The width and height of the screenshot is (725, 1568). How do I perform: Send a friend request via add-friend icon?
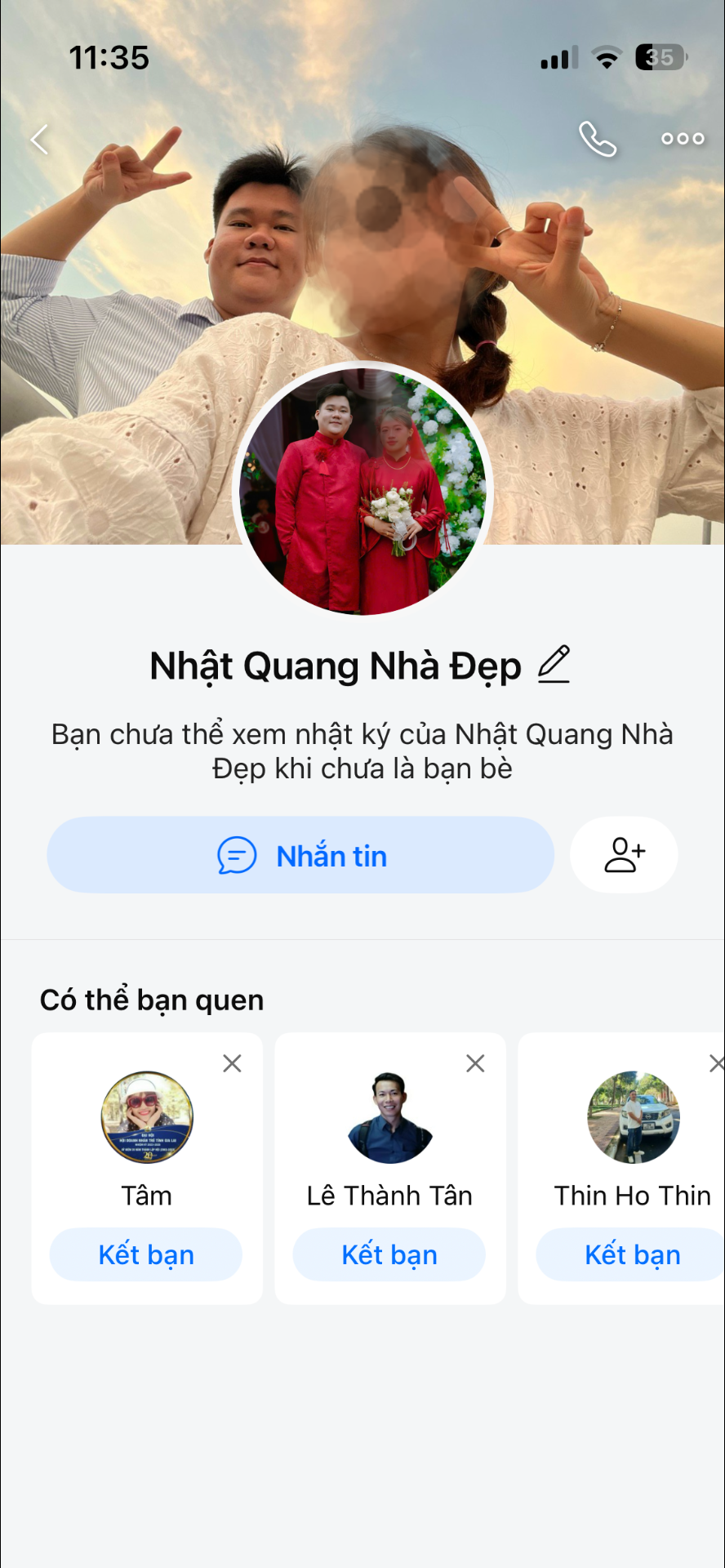(x=624, y=855)
